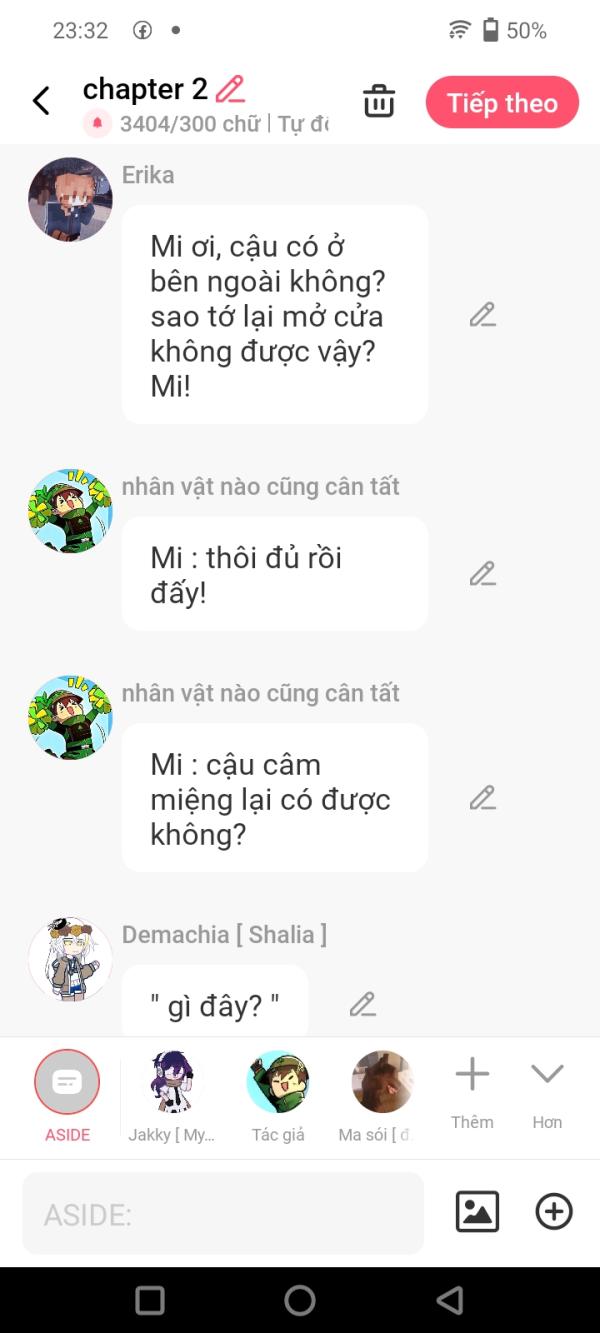Select the ASIDE narrator option

[67, 1096]
